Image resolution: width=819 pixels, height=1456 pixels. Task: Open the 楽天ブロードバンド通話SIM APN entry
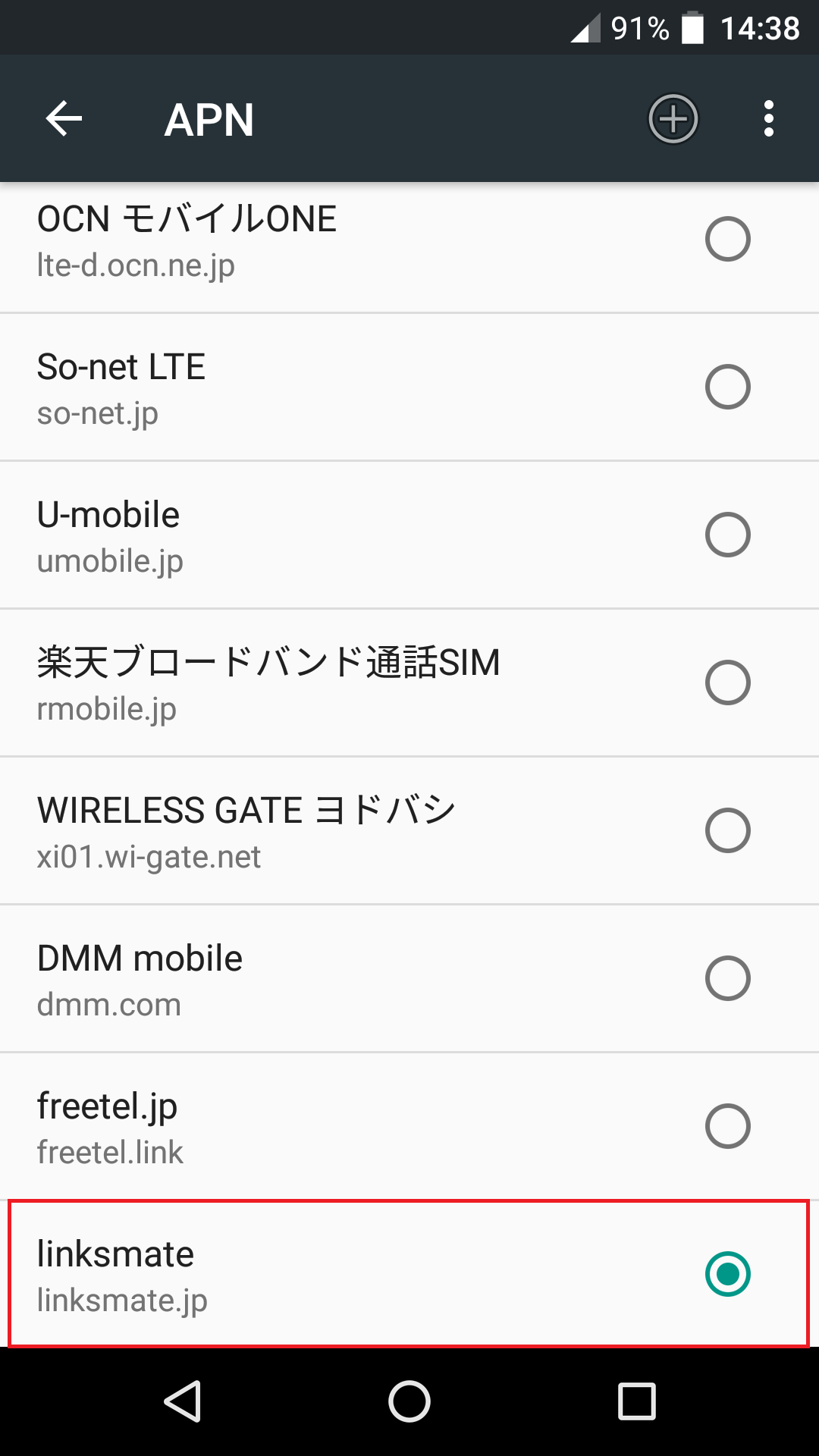pyautogui.click(x=303, y=682)
